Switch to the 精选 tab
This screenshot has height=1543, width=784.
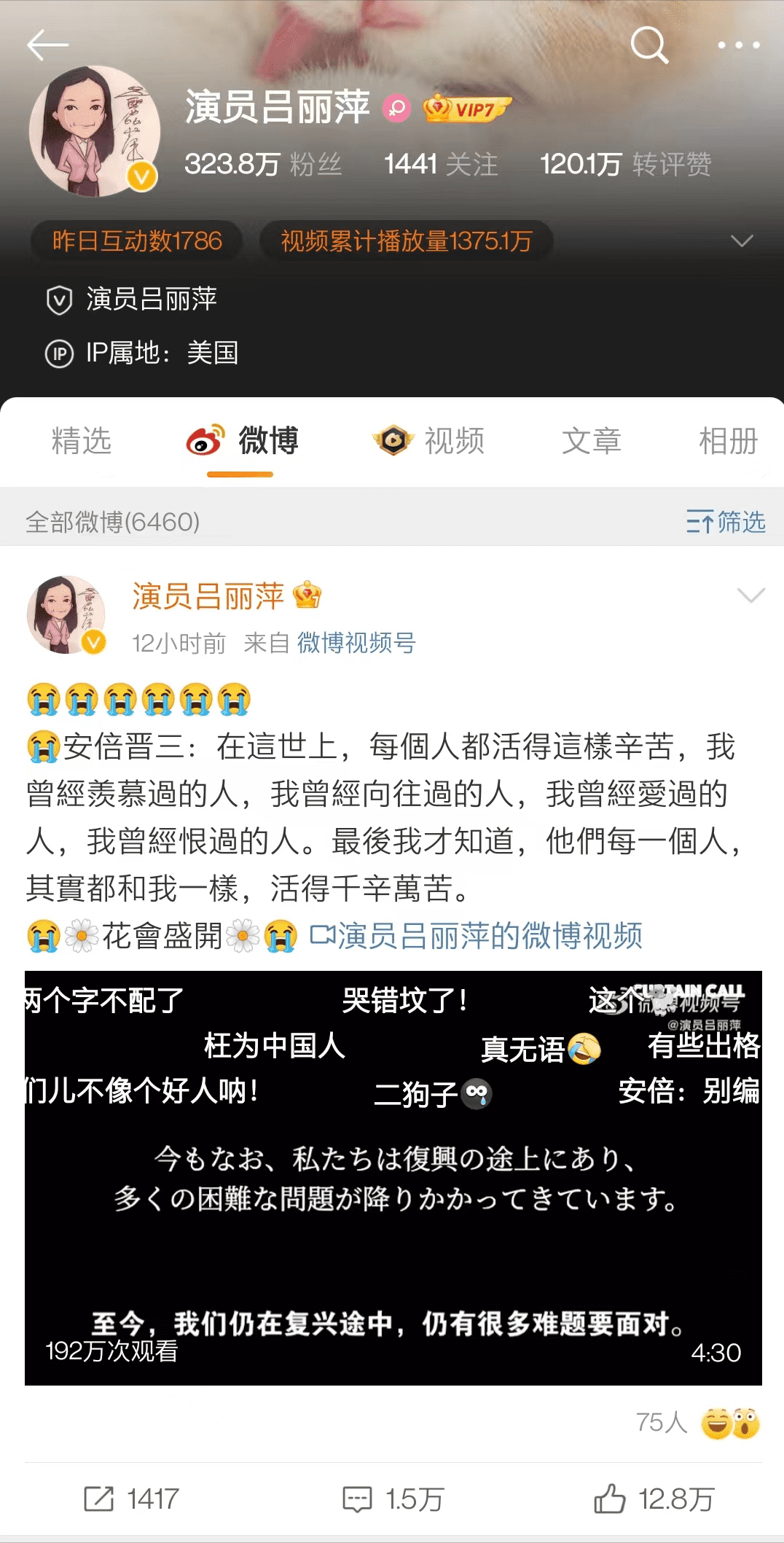pyautogui.click(x=81, y=441)
